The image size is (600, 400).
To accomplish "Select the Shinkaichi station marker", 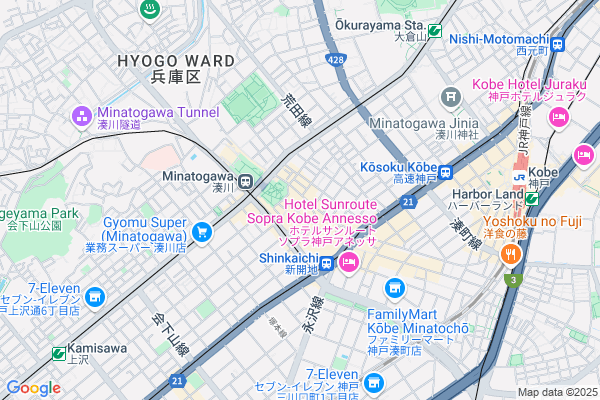I will tap(327, 265).
